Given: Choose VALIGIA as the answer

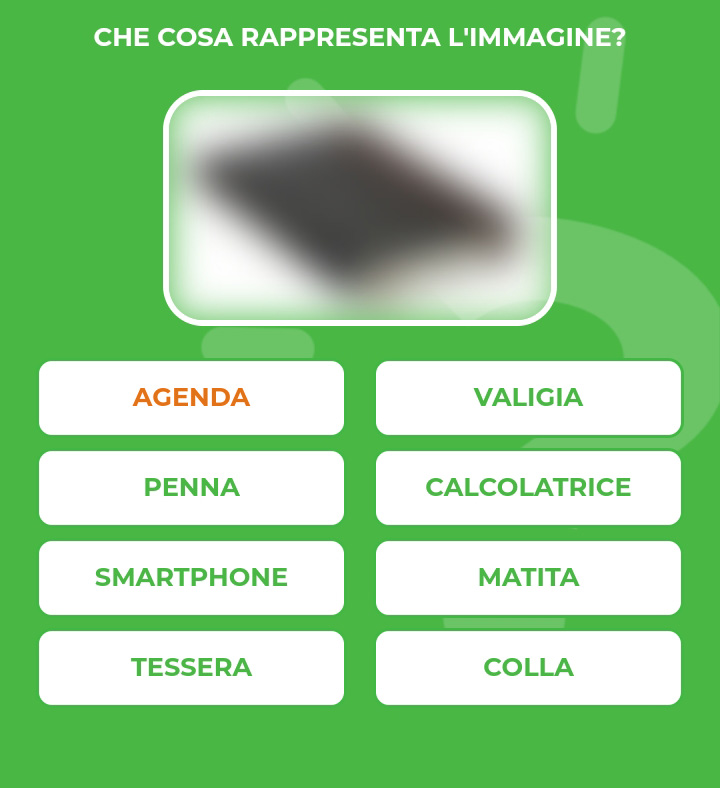Looking at the screenshot, I should (528, 398).
